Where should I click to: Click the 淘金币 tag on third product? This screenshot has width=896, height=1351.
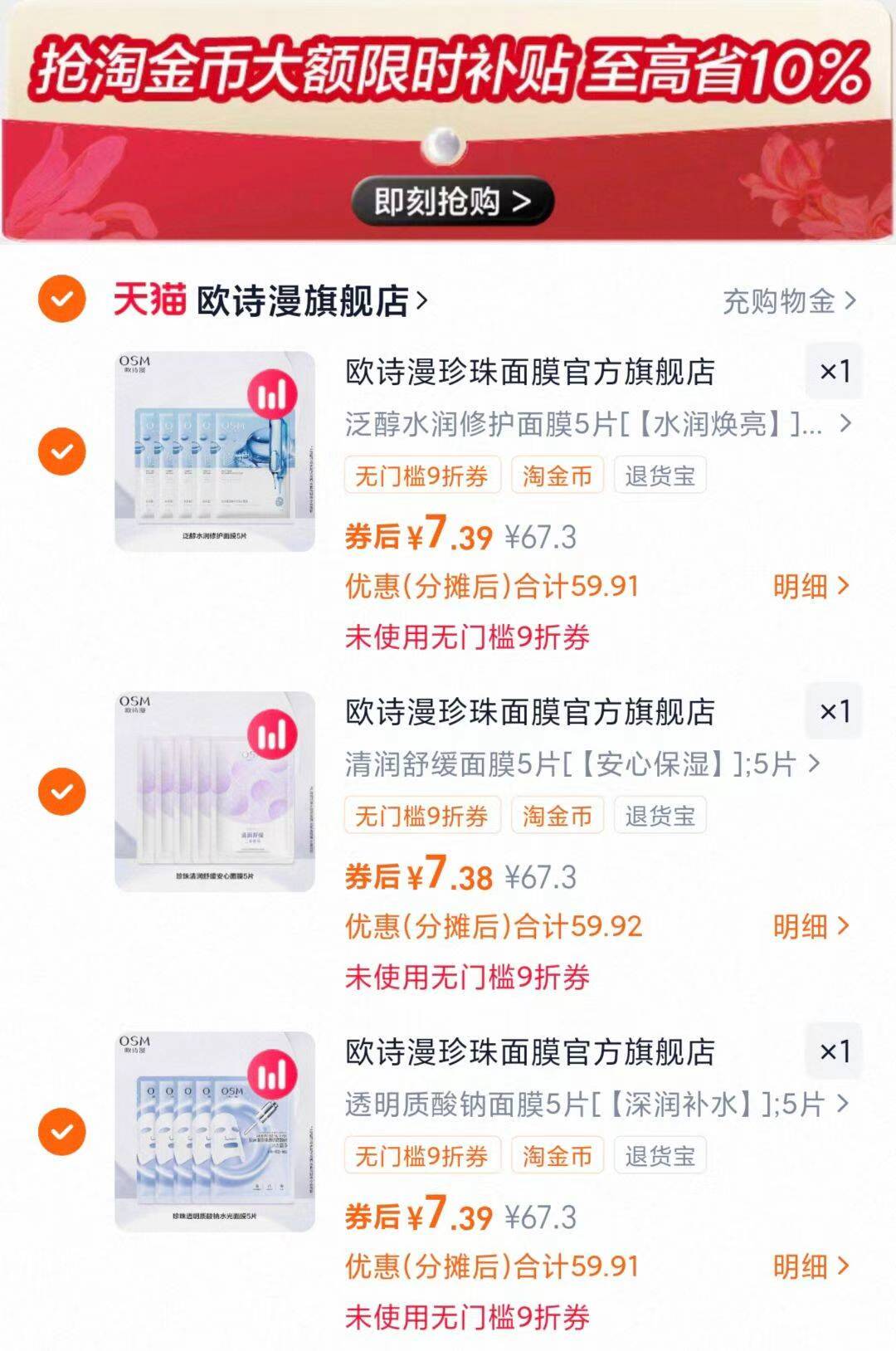[x=558, y=1155]
